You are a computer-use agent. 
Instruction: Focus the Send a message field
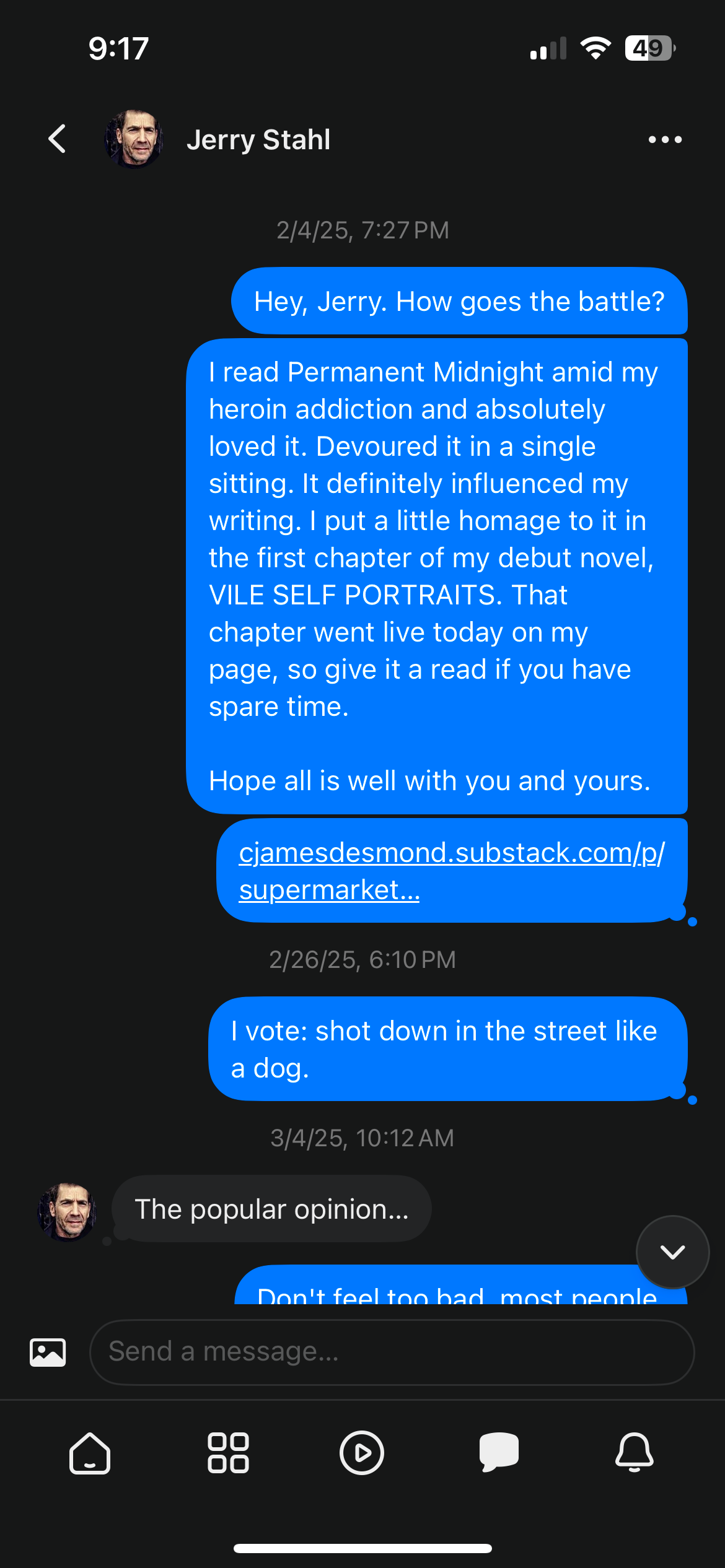click(x=392, y=1352)
